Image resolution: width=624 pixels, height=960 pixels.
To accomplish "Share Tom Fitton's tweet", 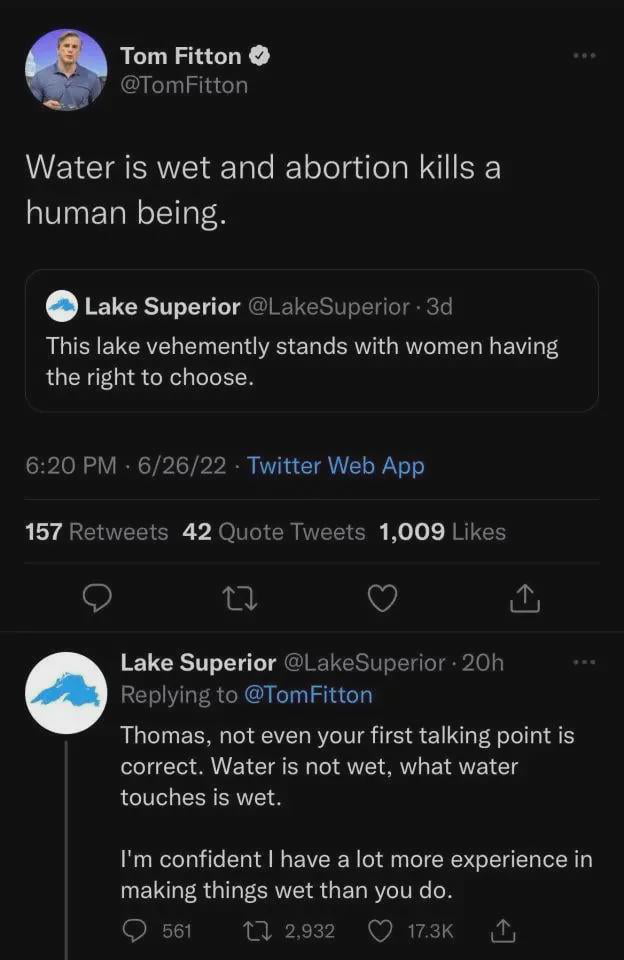I will pos(525,598).
